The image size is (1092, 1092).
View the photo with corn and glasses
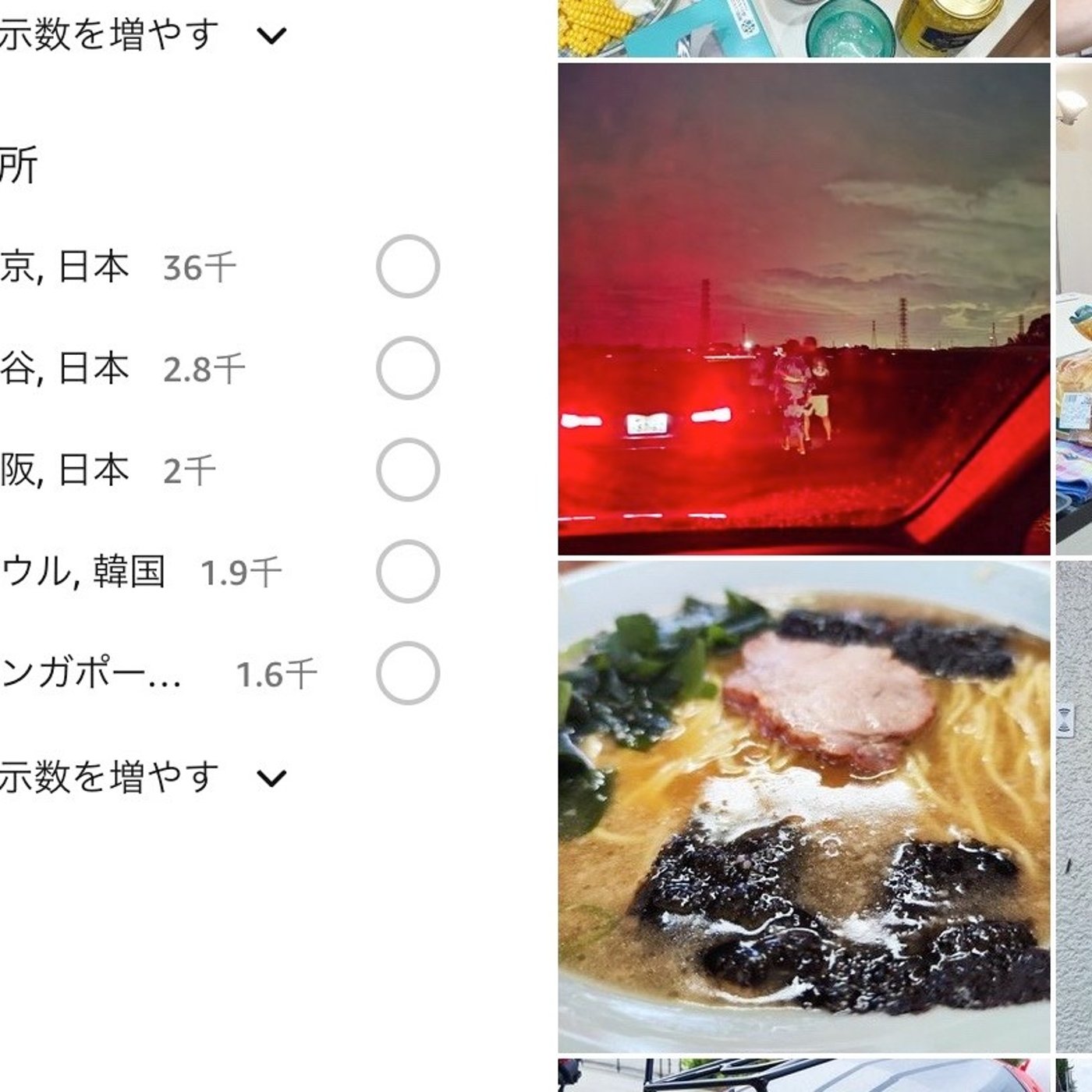[x=803, y=27]
